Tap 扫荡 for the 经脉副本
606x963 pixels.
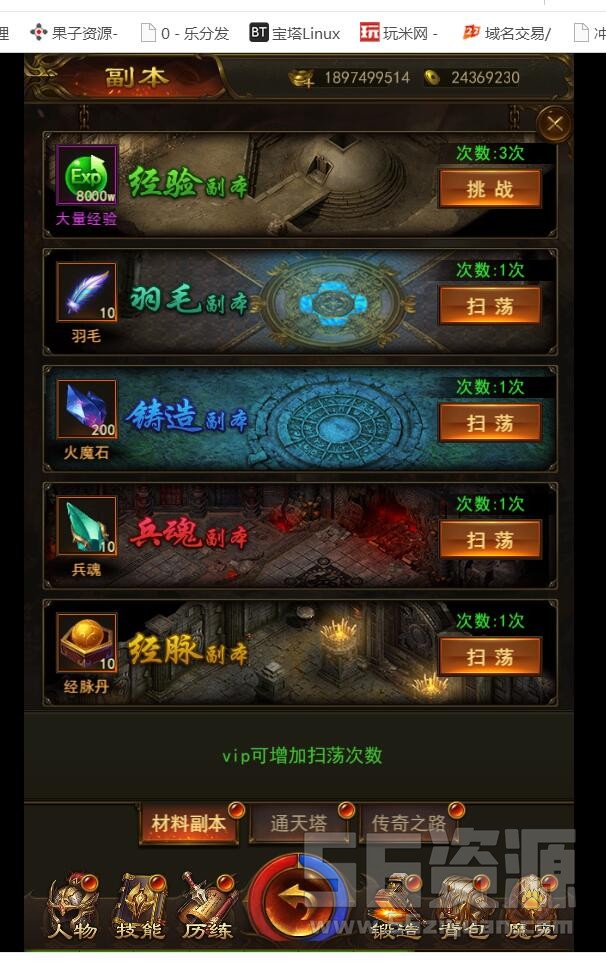[x=490, y=657]
